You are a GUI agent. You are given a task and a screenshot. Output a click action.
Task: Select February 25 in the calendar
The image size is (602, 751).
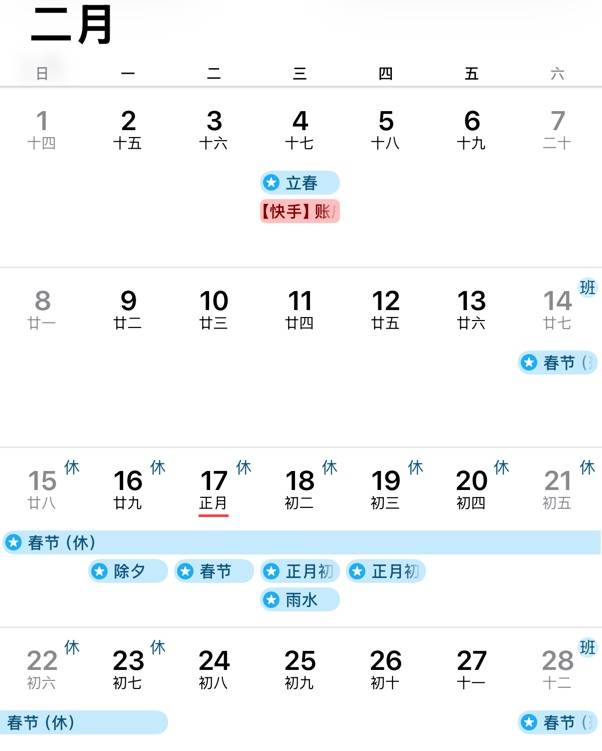pos(300,668)
